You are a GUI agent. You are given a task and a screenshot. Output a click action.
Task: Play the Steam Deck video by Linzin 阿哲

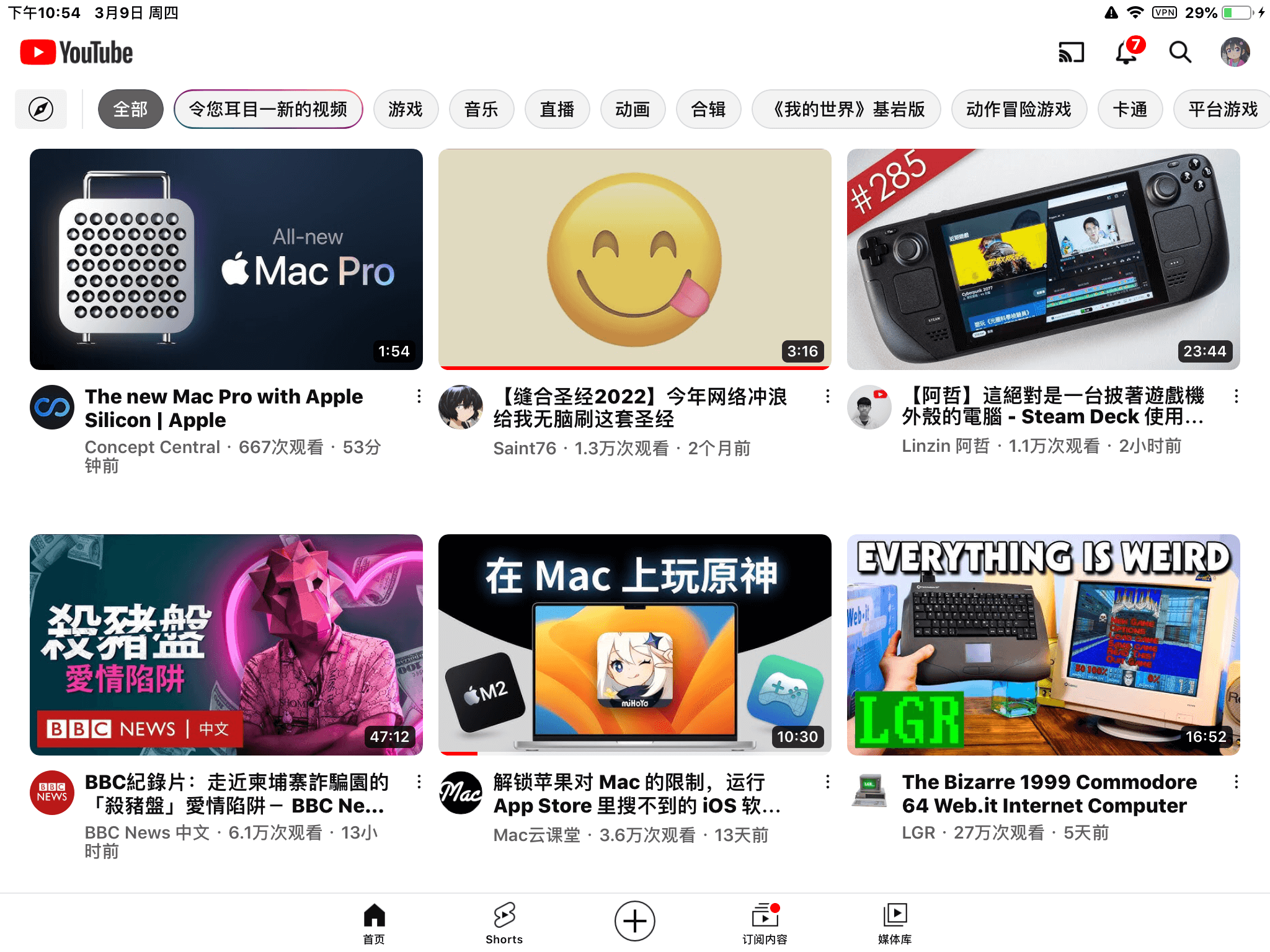[x=1043, y=259]
